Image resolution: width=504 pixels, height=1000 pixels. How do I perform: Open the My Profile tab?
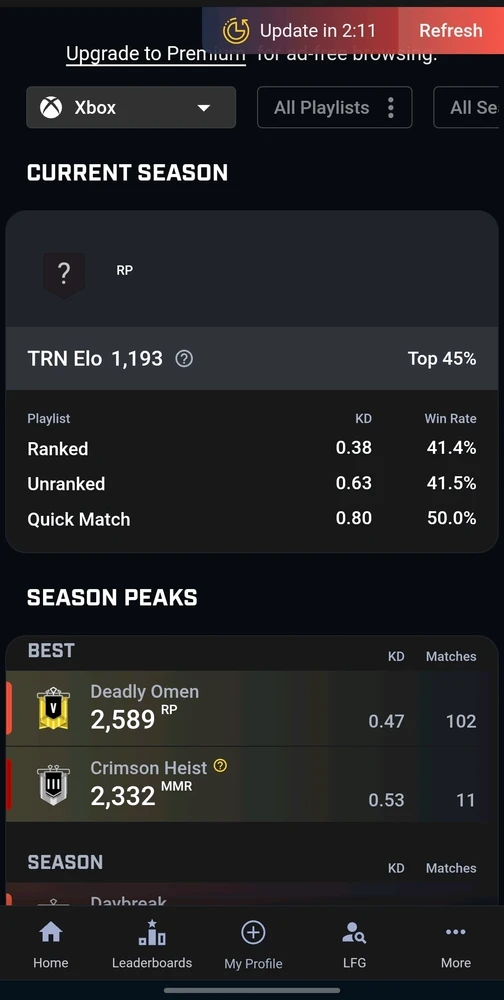[253, 945]
